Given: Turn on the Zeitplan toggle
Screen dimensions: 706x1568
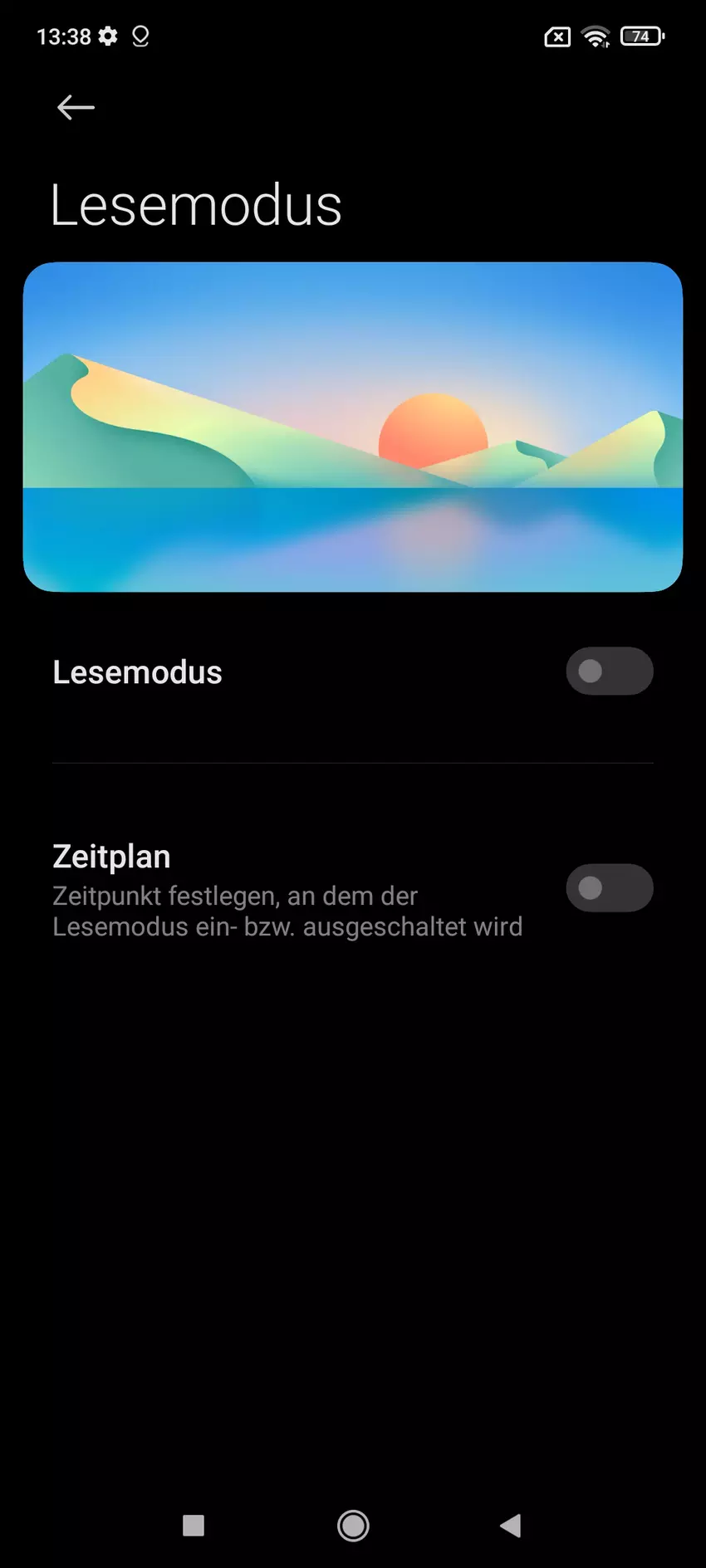Looking at the screenshot, I should point(609,888).
